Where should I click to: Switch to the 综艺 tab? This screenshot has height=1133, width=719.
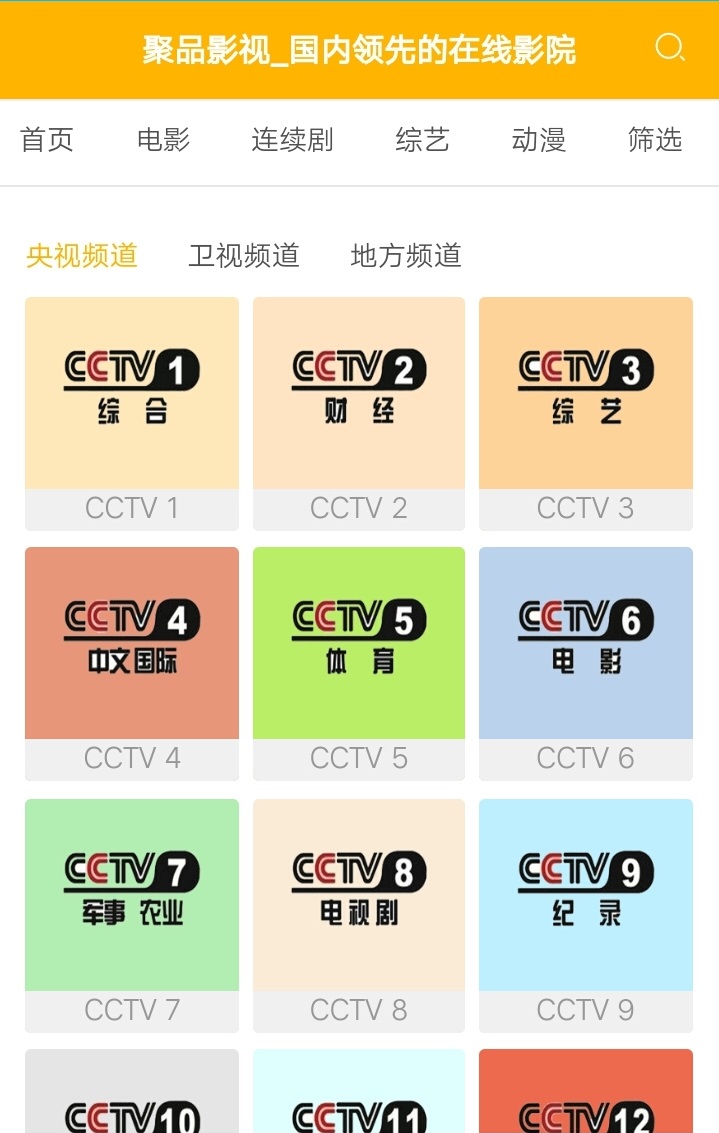click(x=422, y=140)
